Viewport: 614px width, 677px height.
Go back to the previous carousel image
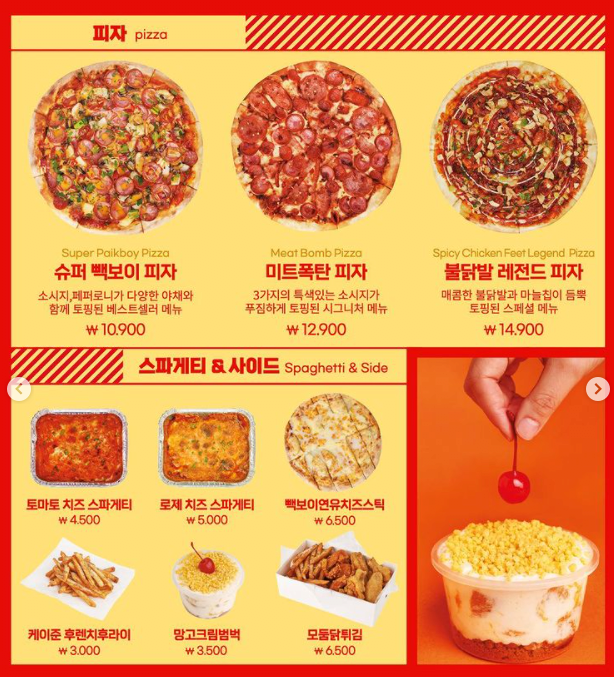[19, 389]
